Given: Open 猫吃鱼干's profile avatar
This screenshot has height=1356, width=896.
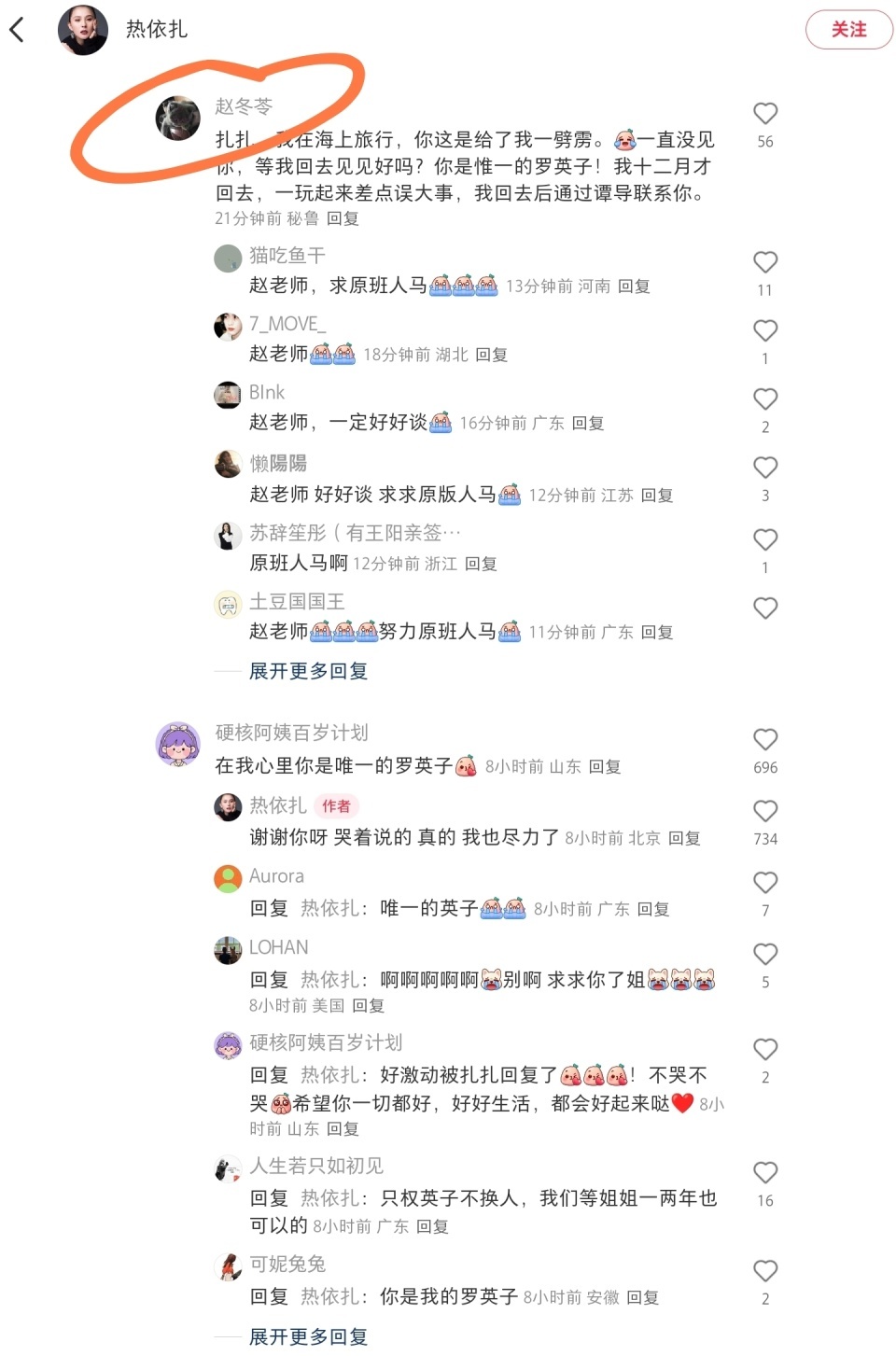Looking at the screenshot, I should [x=228, y=259].
